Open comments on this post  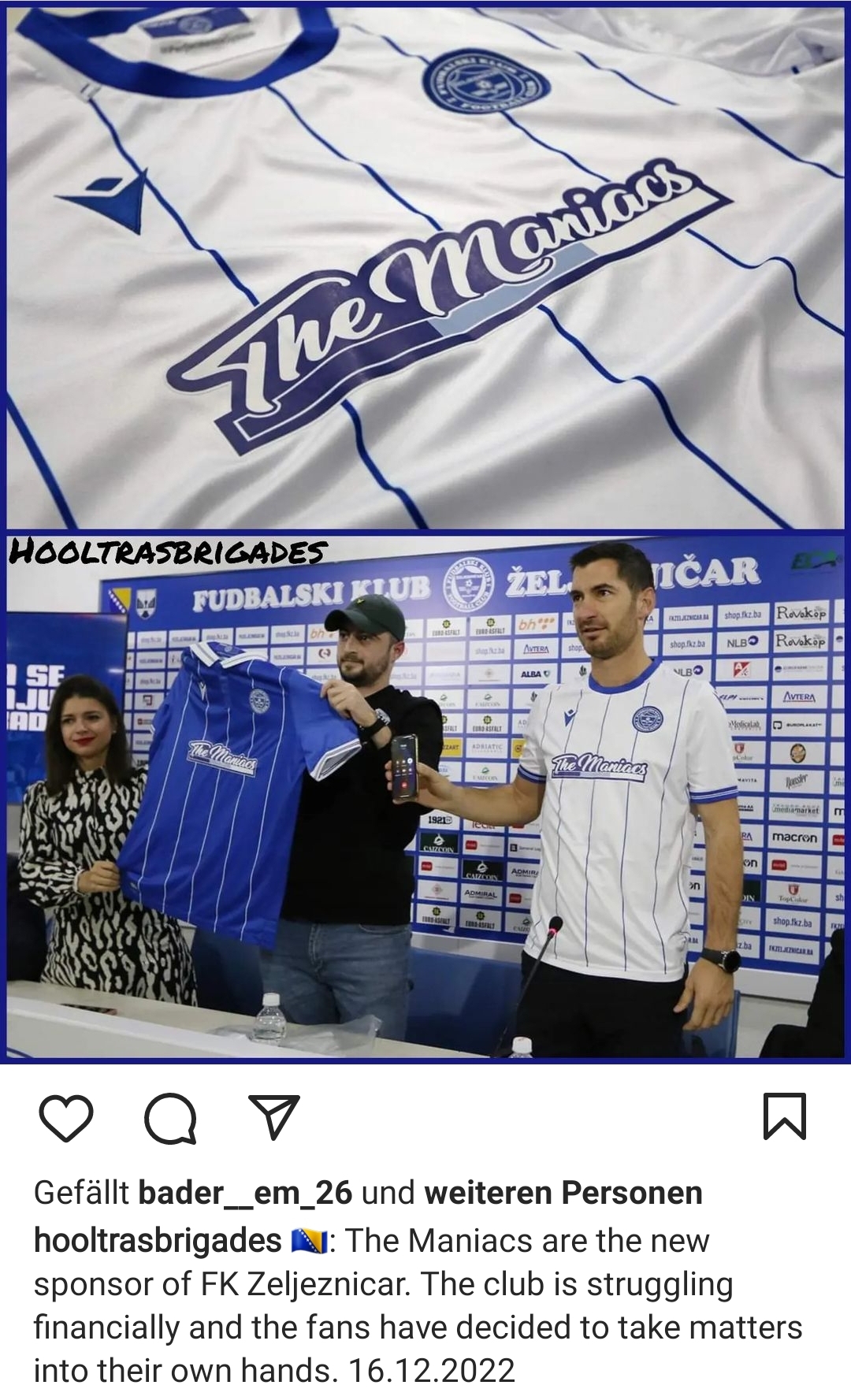tap(170, 1118)
